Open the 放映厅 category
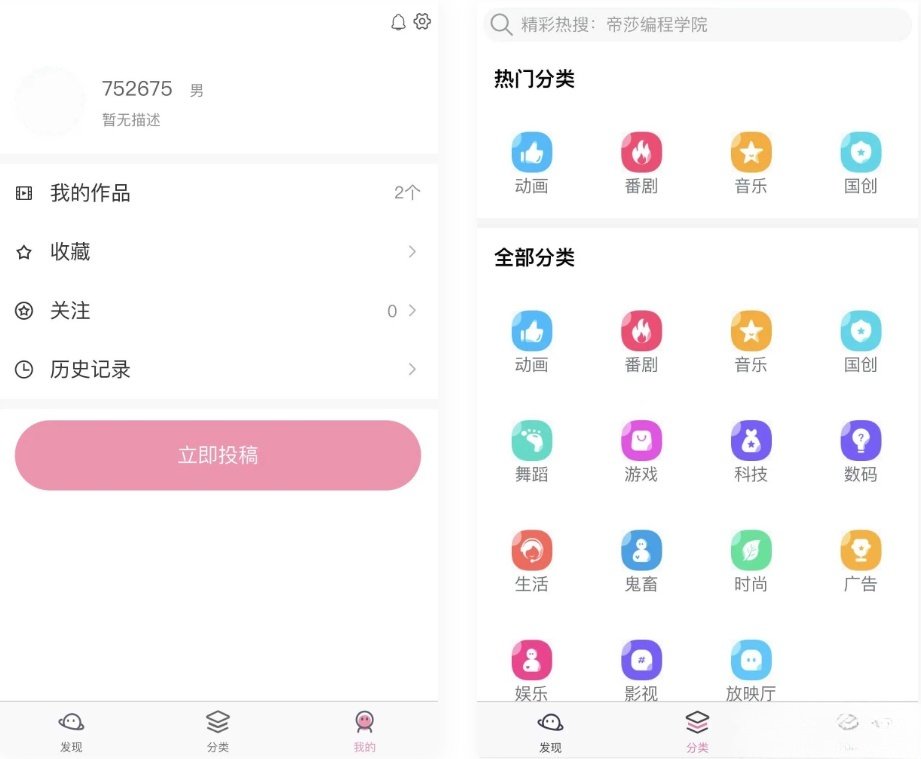Image resolution: width=921 pixels, height=759 pixels. tap(751, 668)
